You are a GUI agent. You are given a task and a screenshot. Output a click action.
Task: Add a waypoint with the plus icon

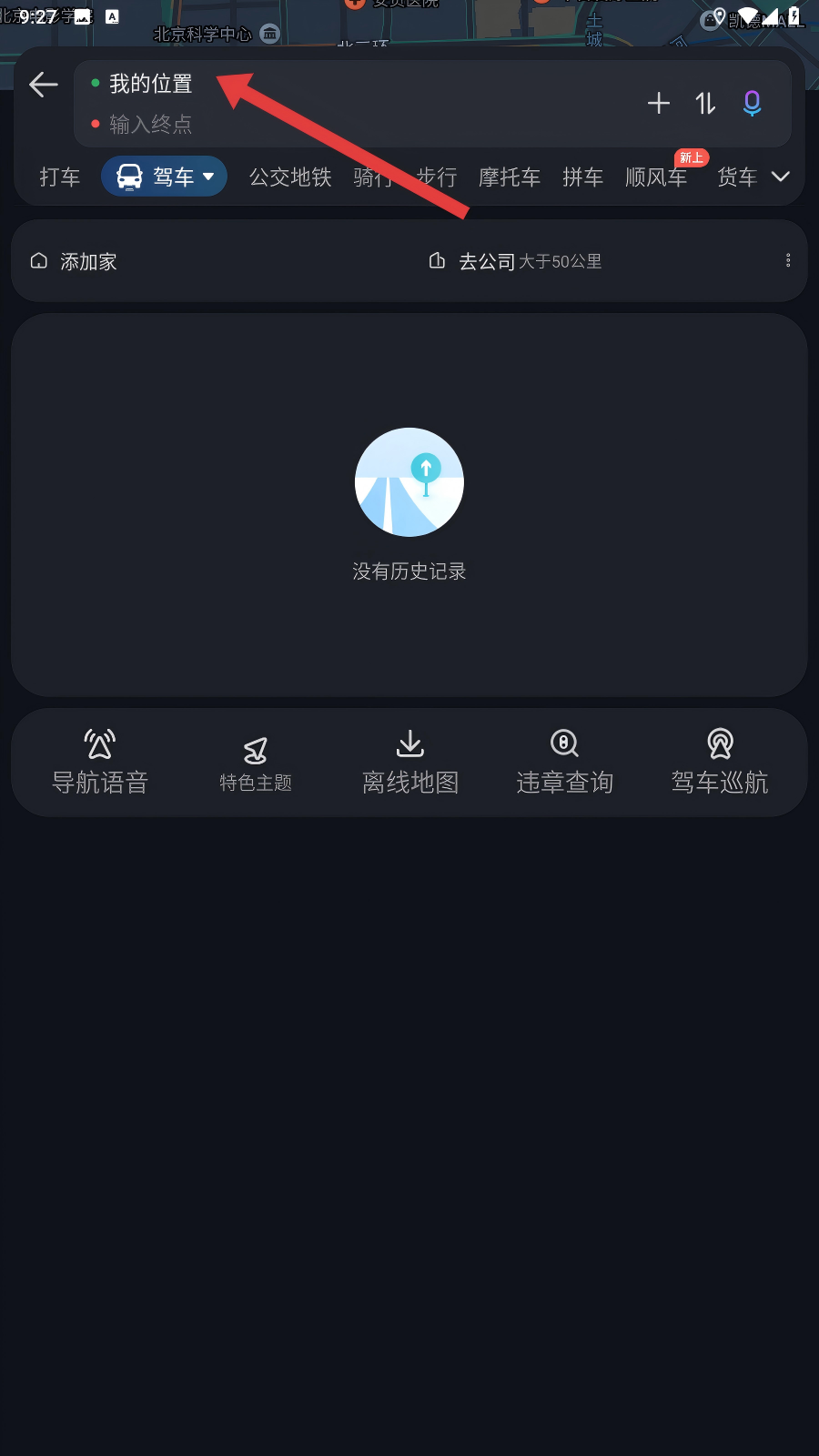pyautogui.click(x=659, y=104)
